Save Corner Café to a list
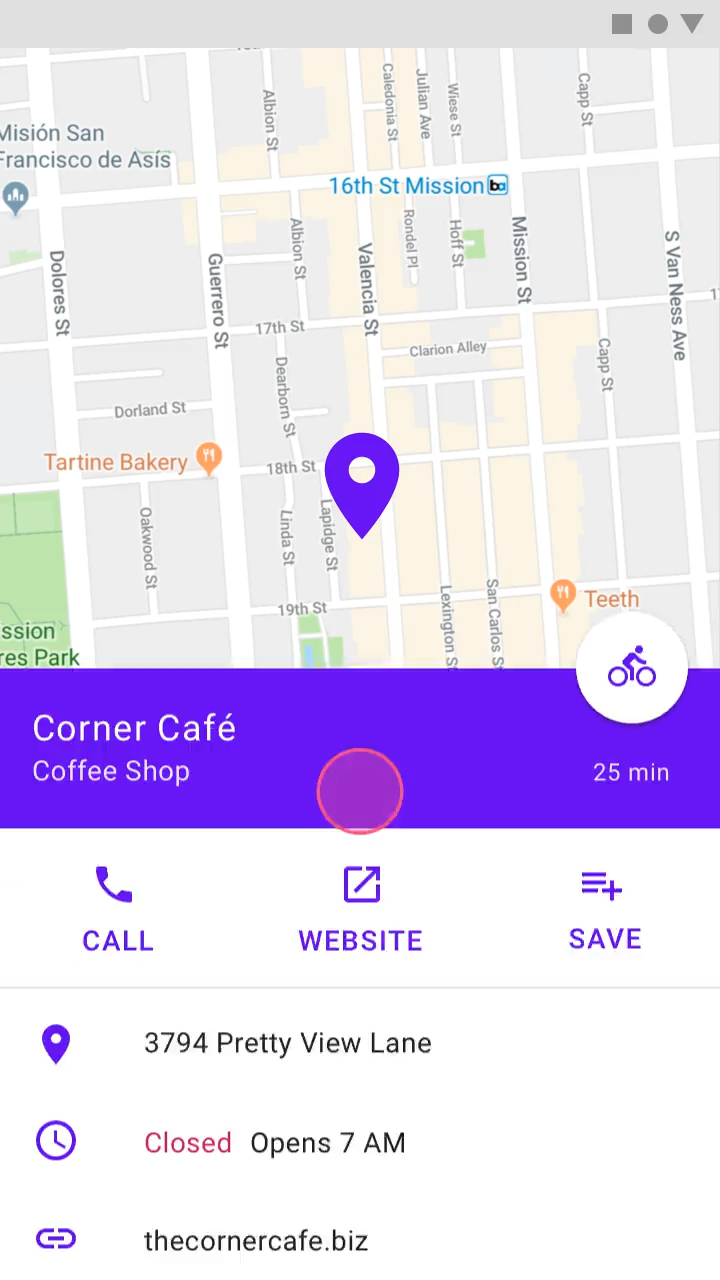720x1280 pixels. tap(604, 908)
